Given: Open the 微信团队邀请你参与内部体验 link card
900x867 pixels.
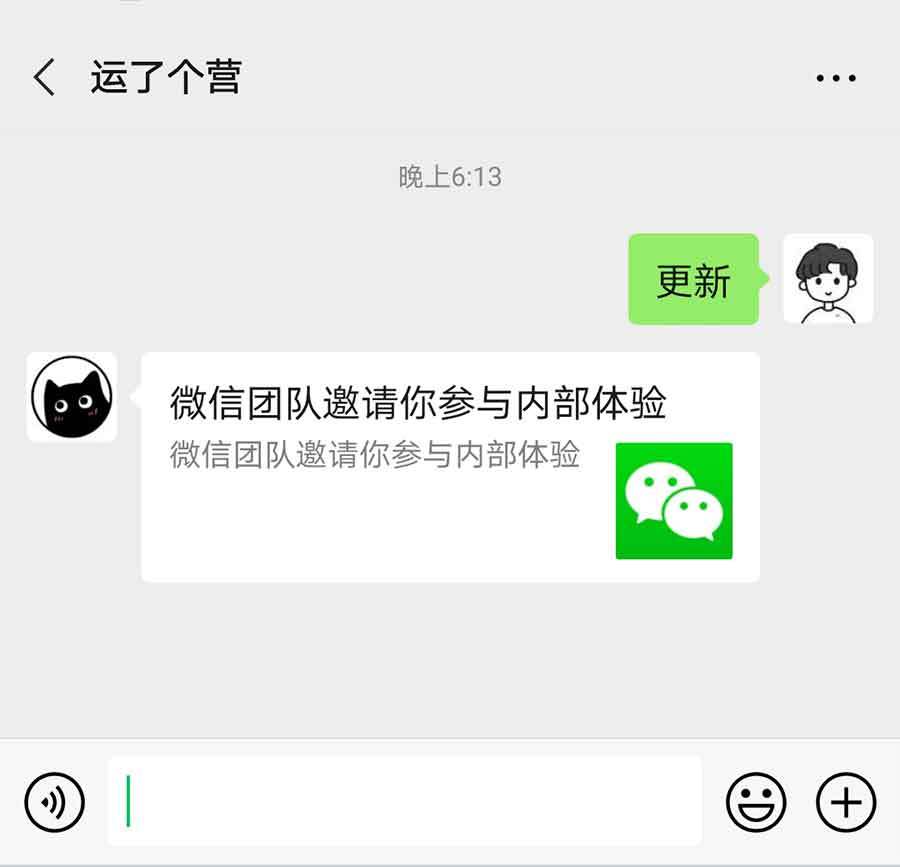Looking at the screenshot, I should (450, 467).
